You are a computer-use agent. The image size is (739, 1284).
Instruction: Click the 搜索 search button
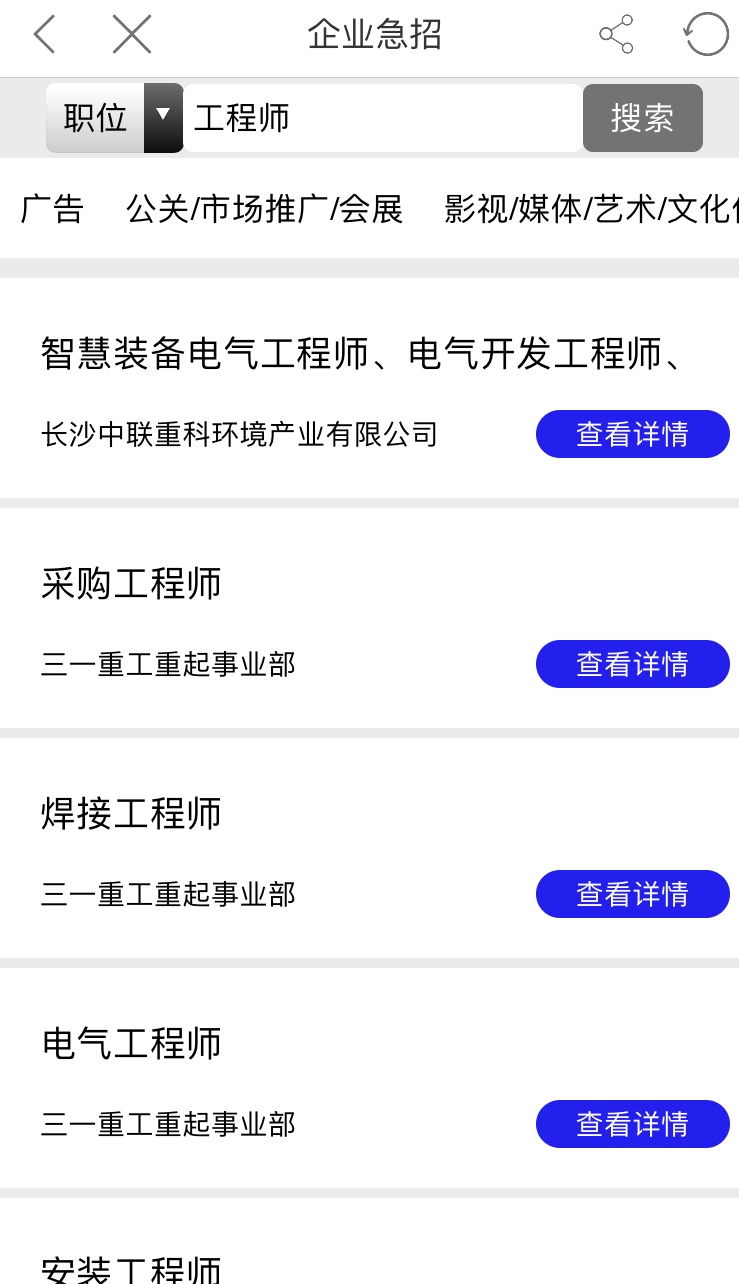click(642, 117)
